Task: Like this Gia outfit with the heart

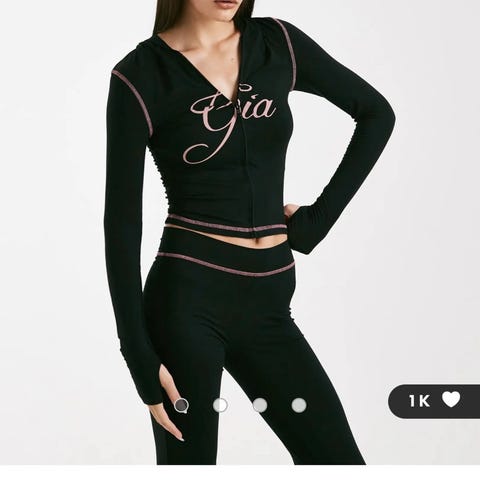Action: [x=451, y=400]
